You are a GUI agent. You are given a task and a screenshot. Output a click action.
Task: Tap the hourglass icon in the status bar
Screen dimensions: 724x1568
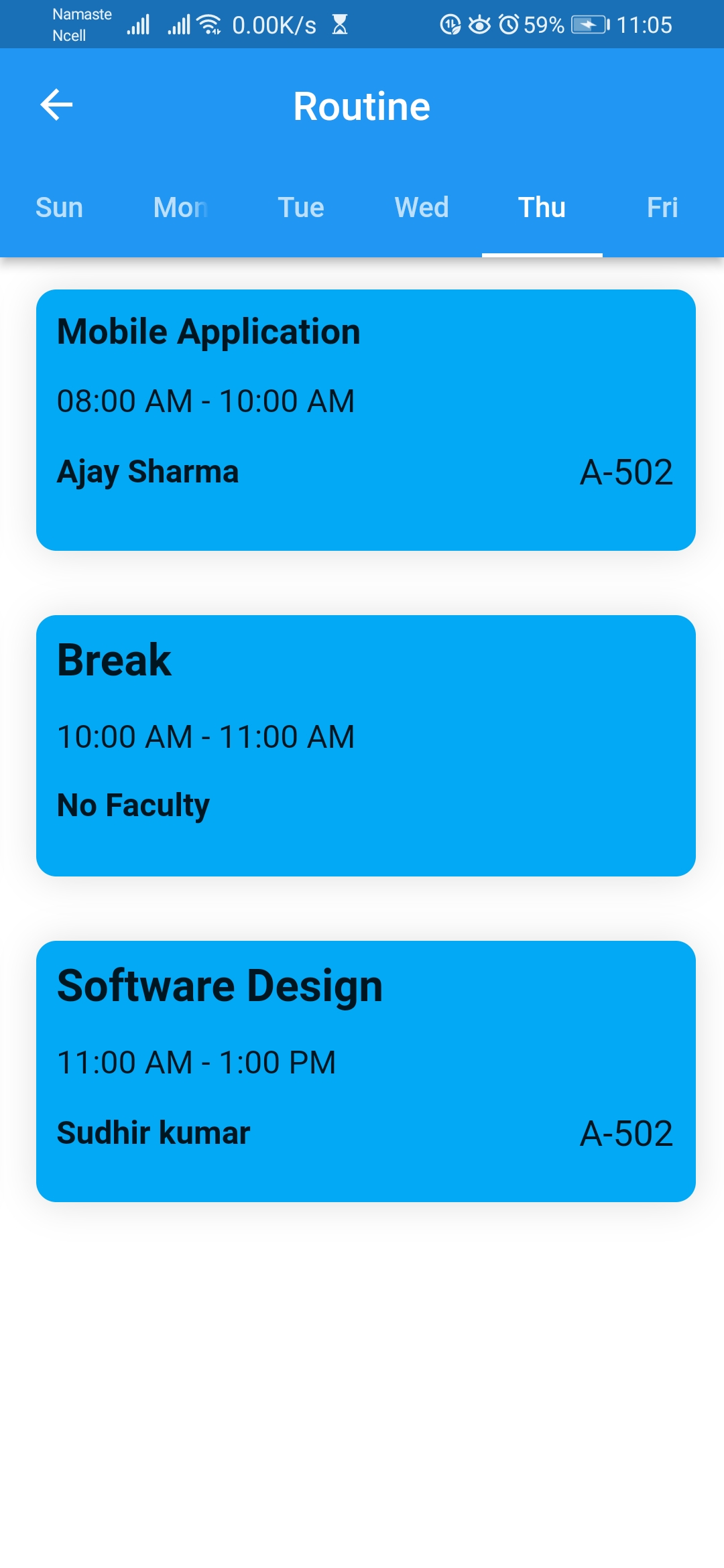pos(341,25)
